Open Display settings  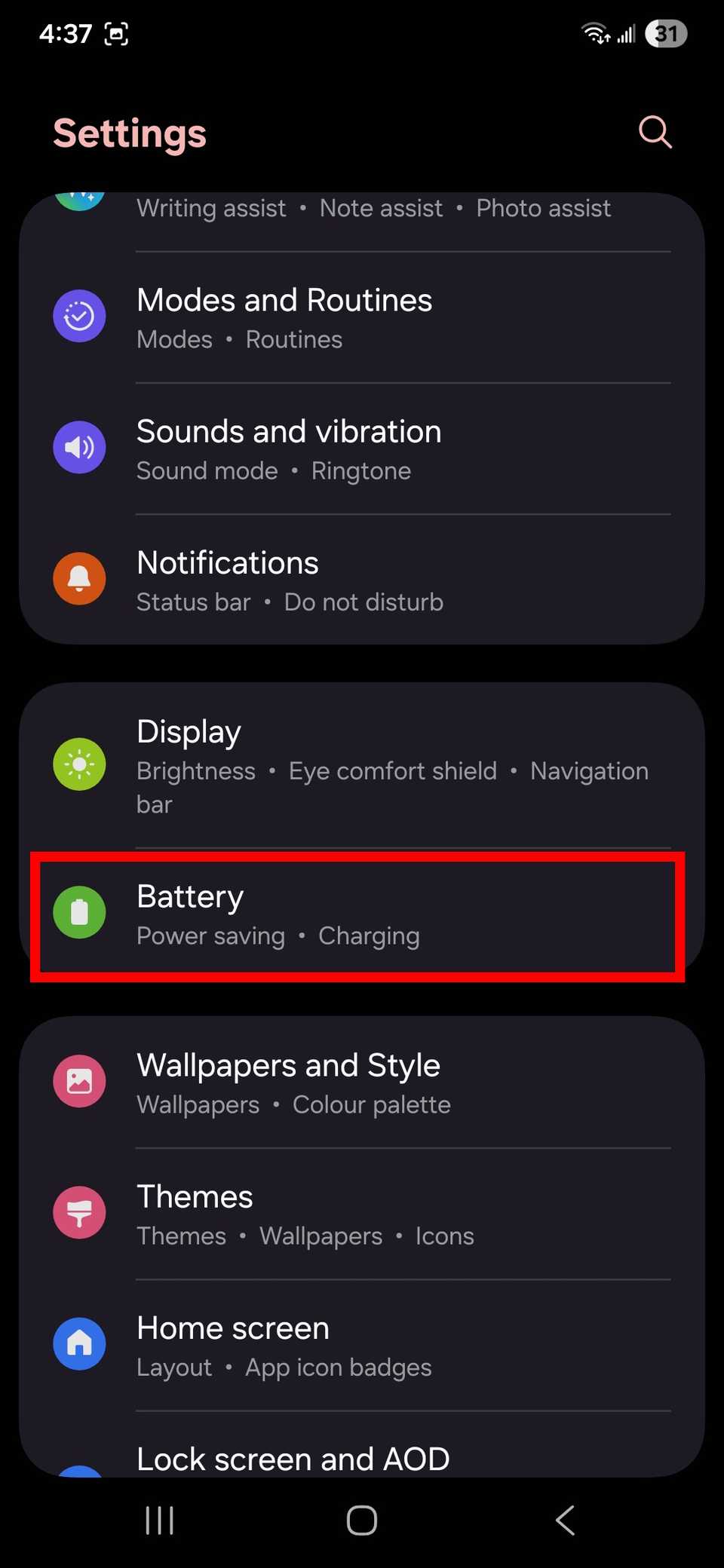coord(362,765)
